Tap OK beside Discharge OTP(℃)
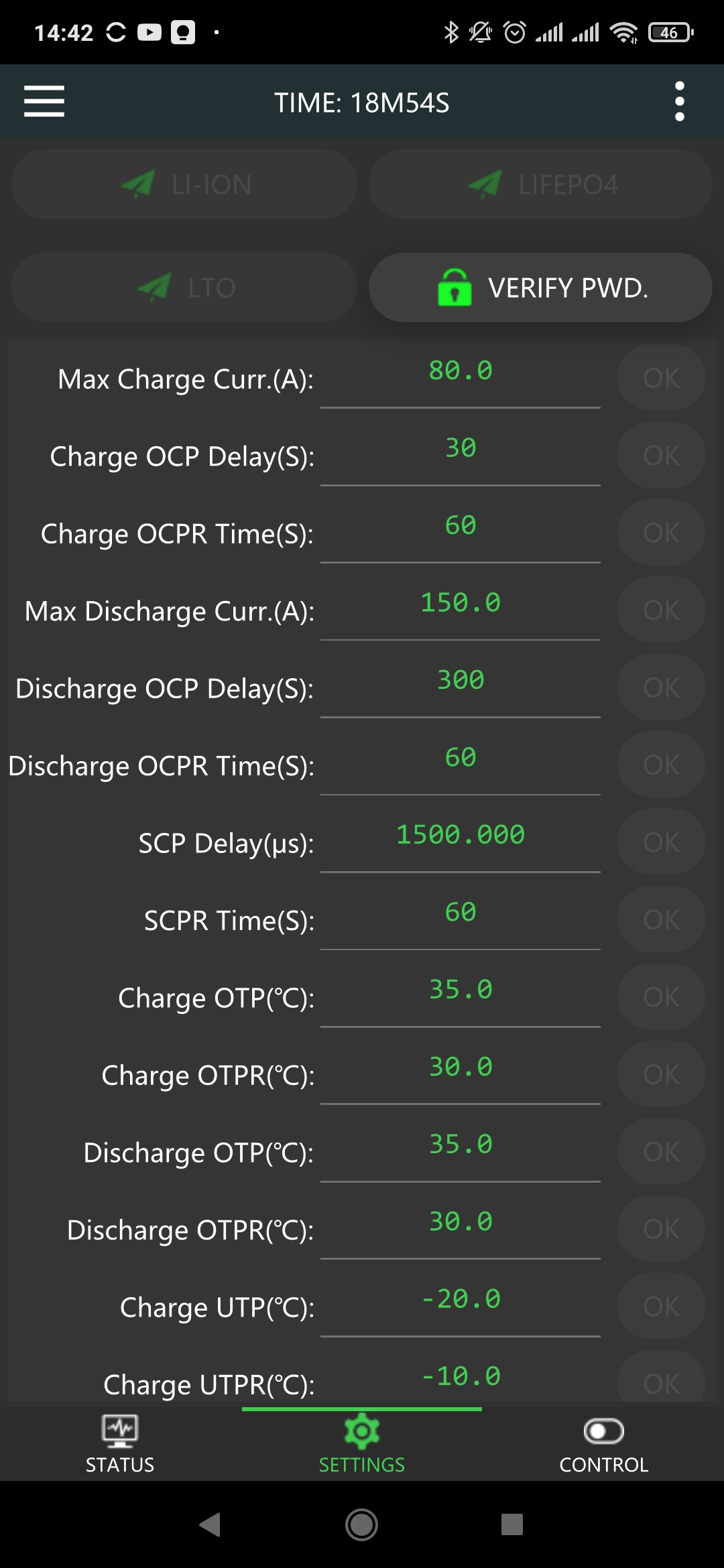This screenshot has width=724, height=1568. point(661,1152)
